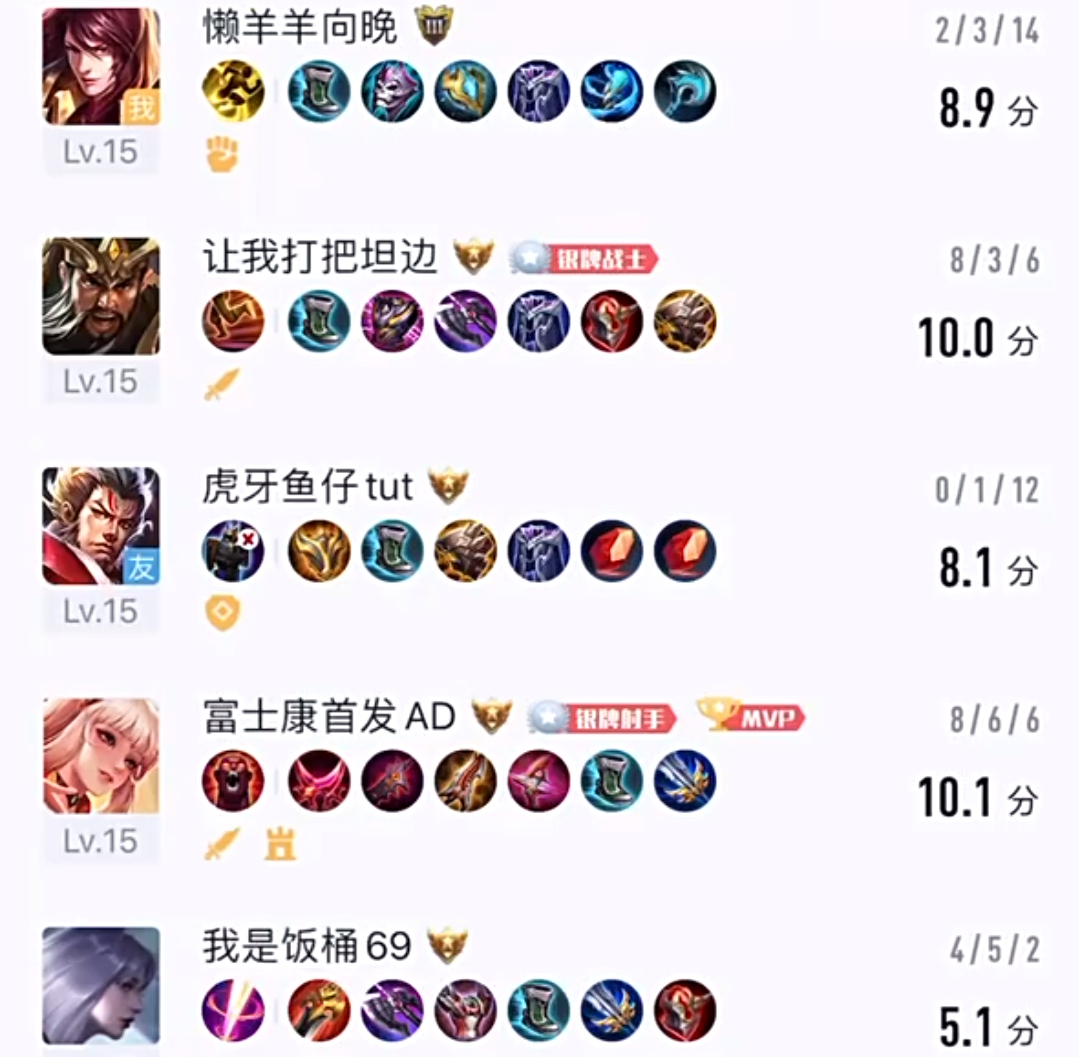1079x1057 pixels.
Task: Open player 懒羊羊向晚's match details
Action: pos(300,29)
